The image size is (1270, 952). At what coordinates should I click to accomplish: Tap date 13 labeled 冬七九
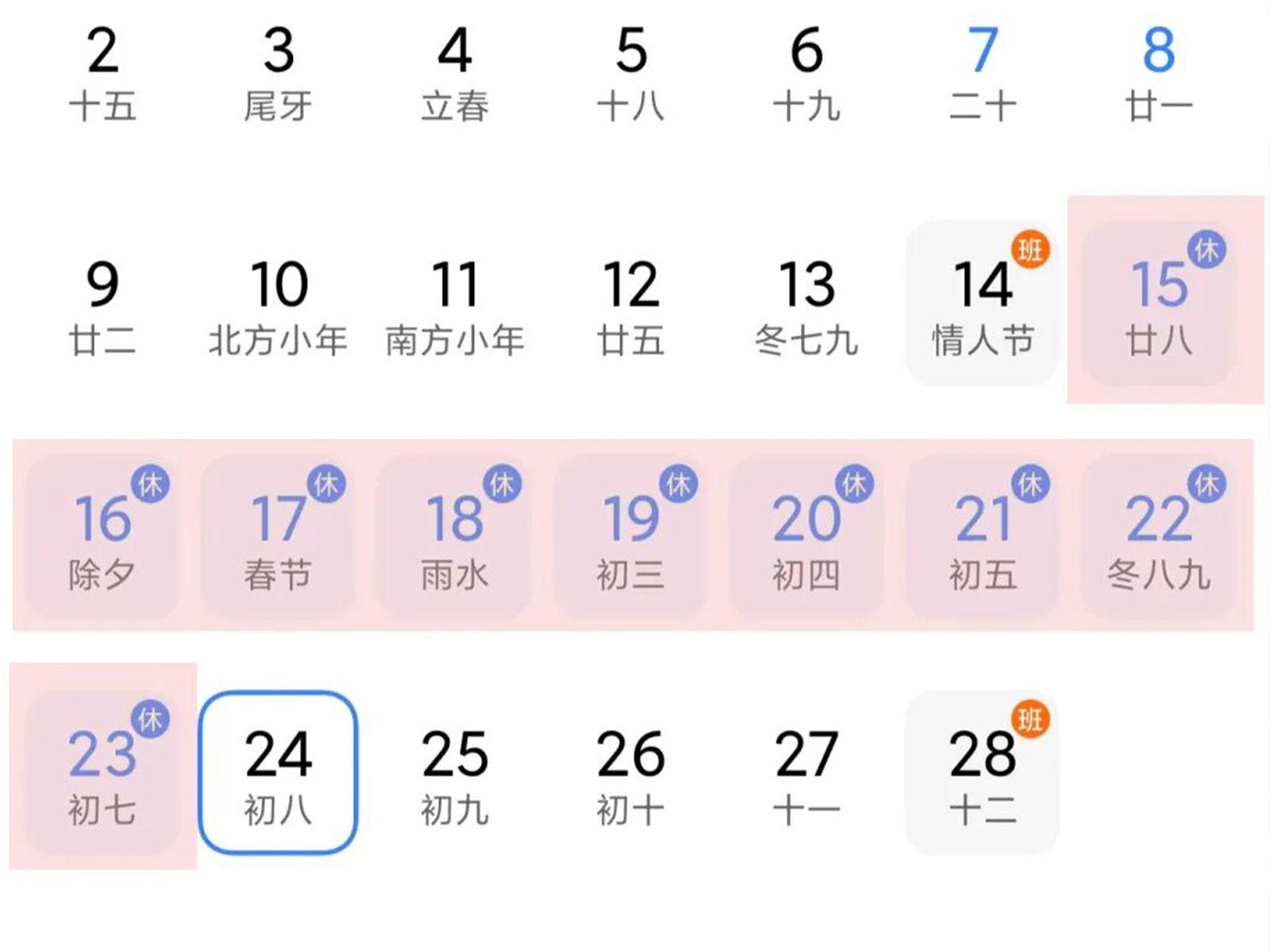coord(806,304)
